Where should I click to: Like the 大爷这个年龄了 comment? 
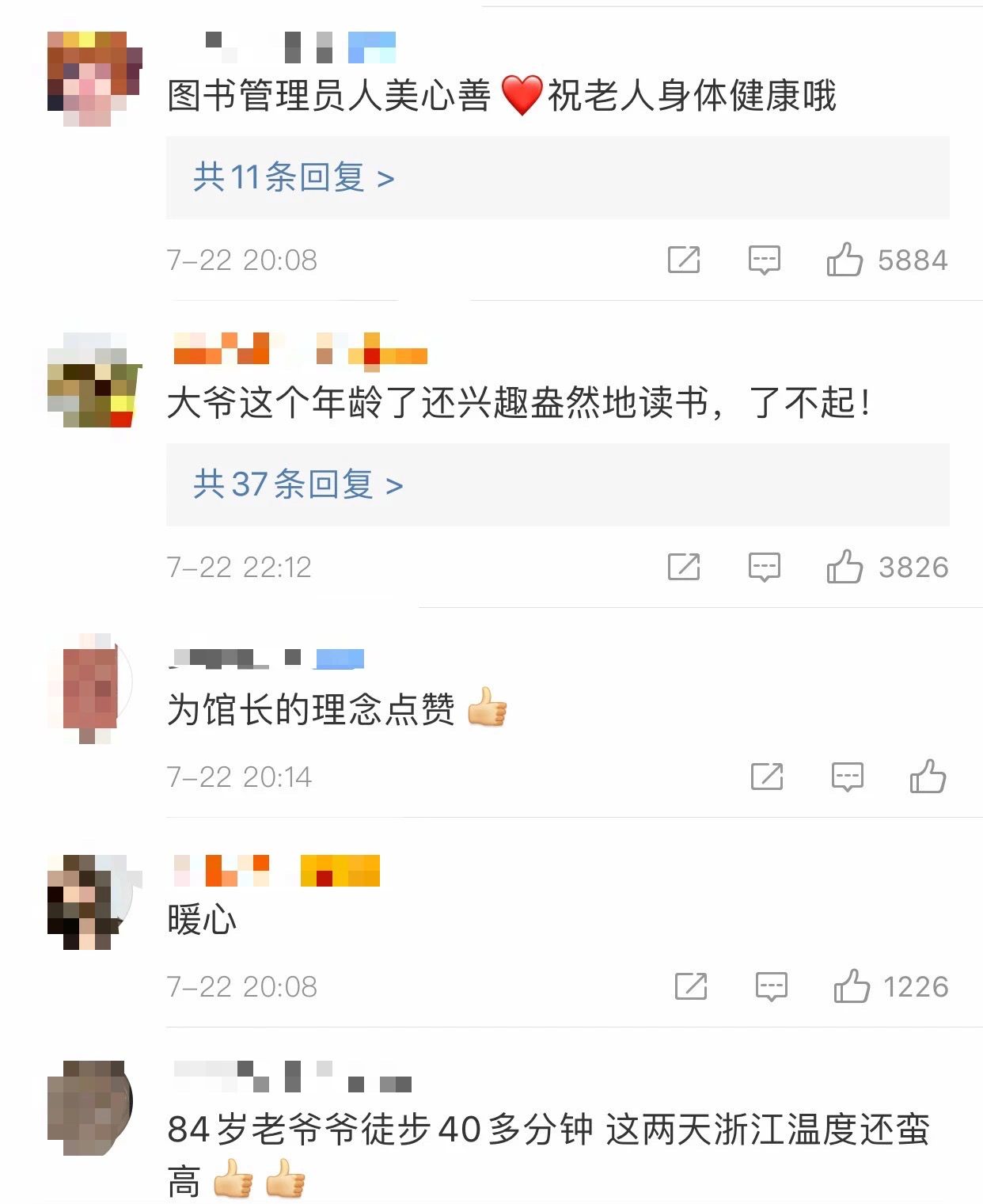coord(844,567)
